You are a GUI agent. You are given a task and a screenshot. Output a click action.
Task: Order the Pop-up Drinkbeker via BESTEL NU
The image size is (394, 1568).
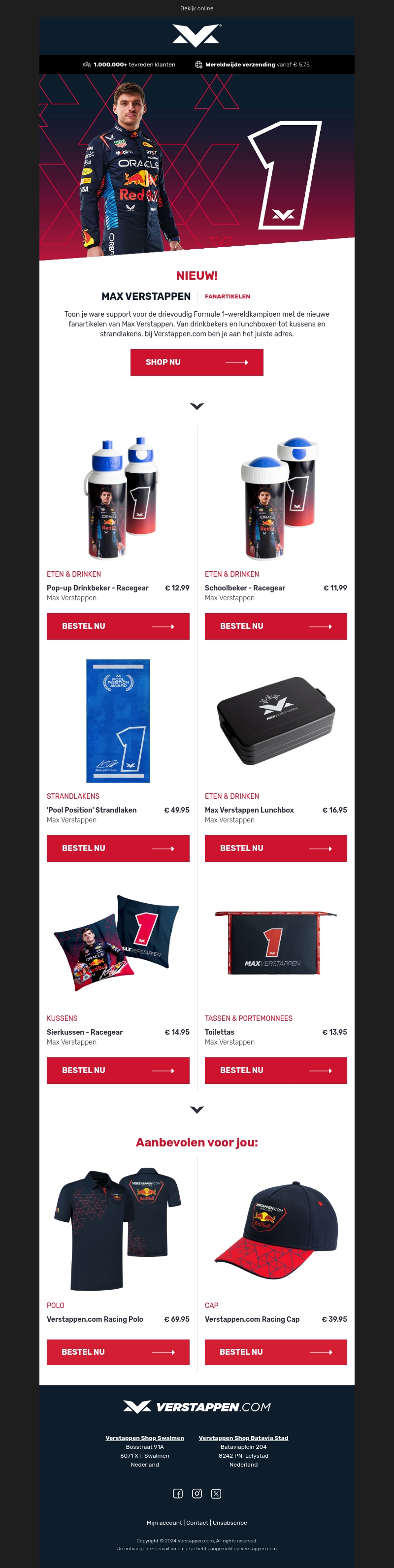click(118, 626)
